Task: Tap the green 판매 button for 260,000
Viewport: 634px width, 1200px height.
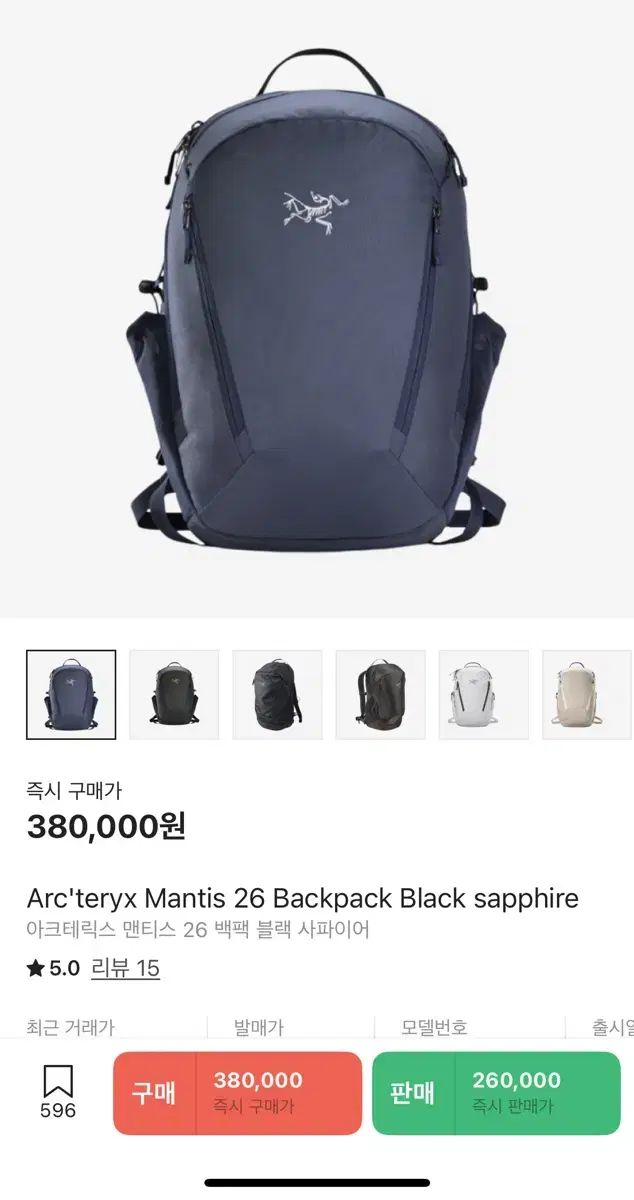Action: pos(496,1092)
